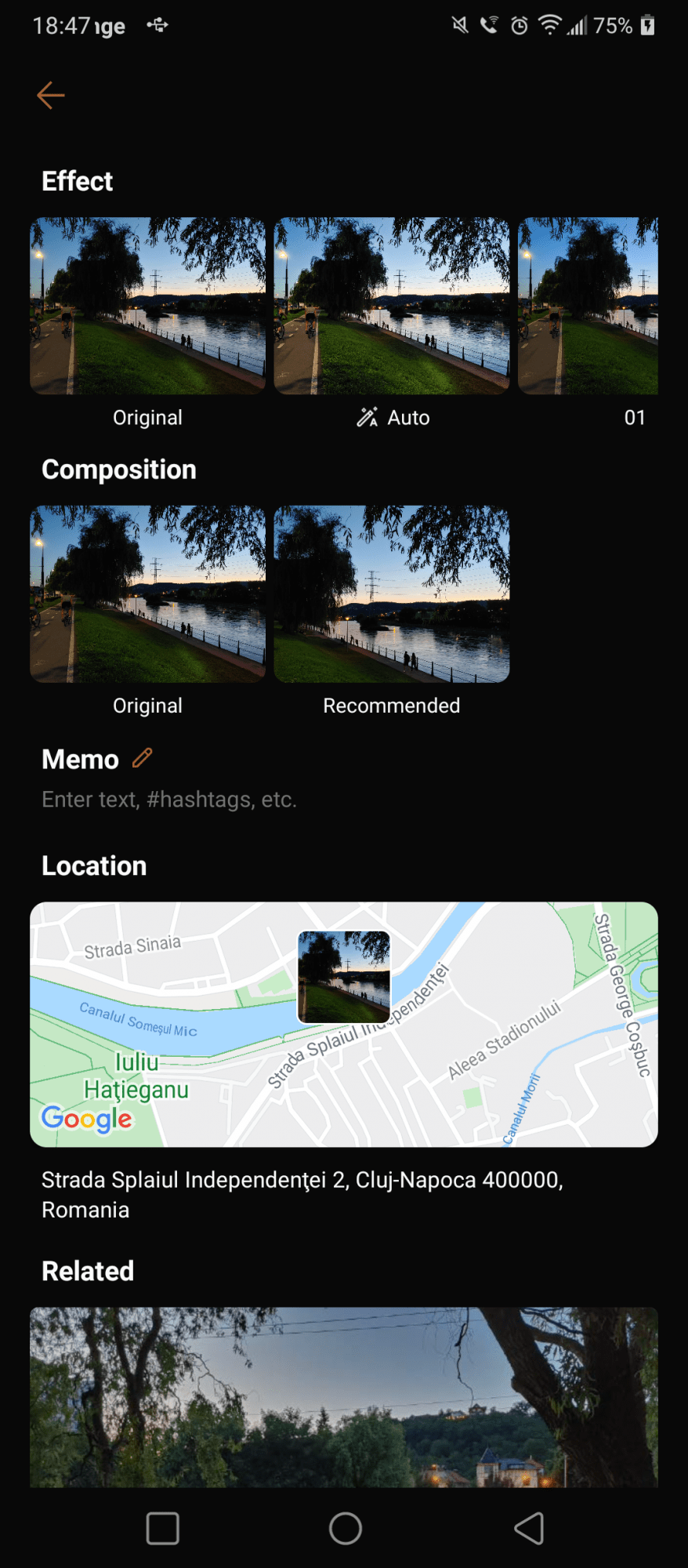Open recent apps from navigation bar
The image size is (688, 1568).
point(163,1528)
